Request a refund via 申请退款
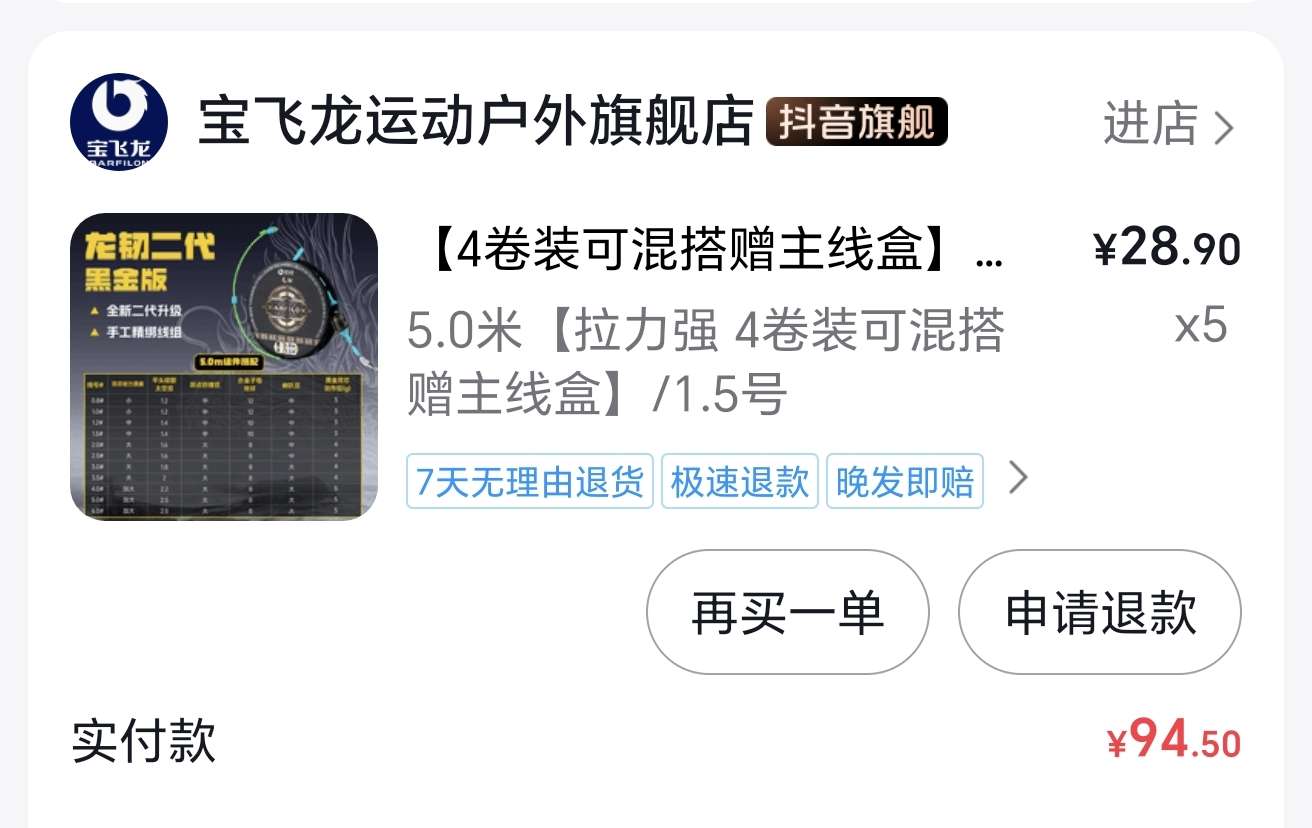Image resolution: width=1312 pixels, height=828 pixels. (1099, 612)
